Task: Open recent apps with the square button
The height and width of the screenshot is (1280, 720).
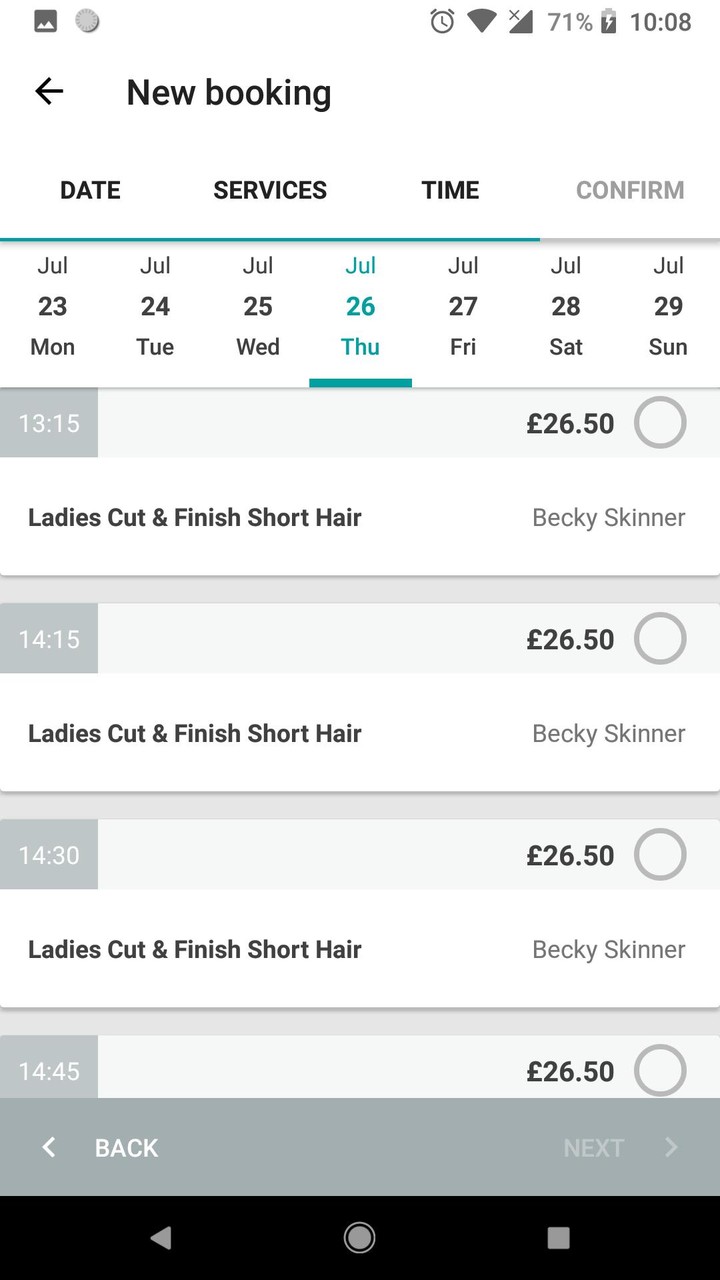Action: point(558,1237)
